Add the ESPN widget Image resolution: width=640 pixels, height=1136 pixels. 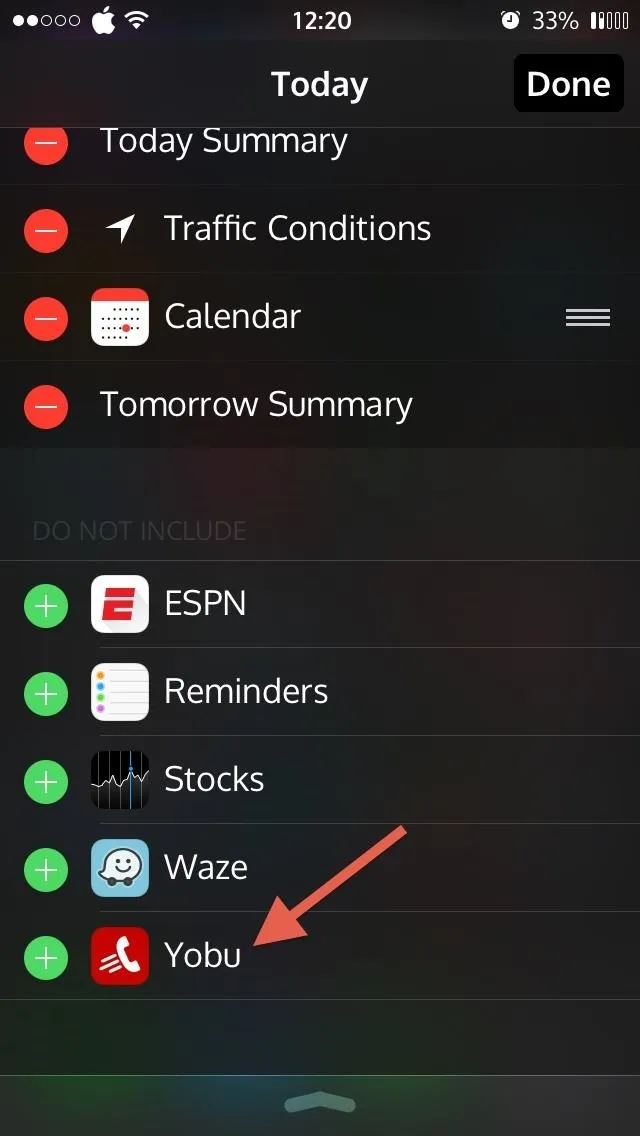coord(46,606)
